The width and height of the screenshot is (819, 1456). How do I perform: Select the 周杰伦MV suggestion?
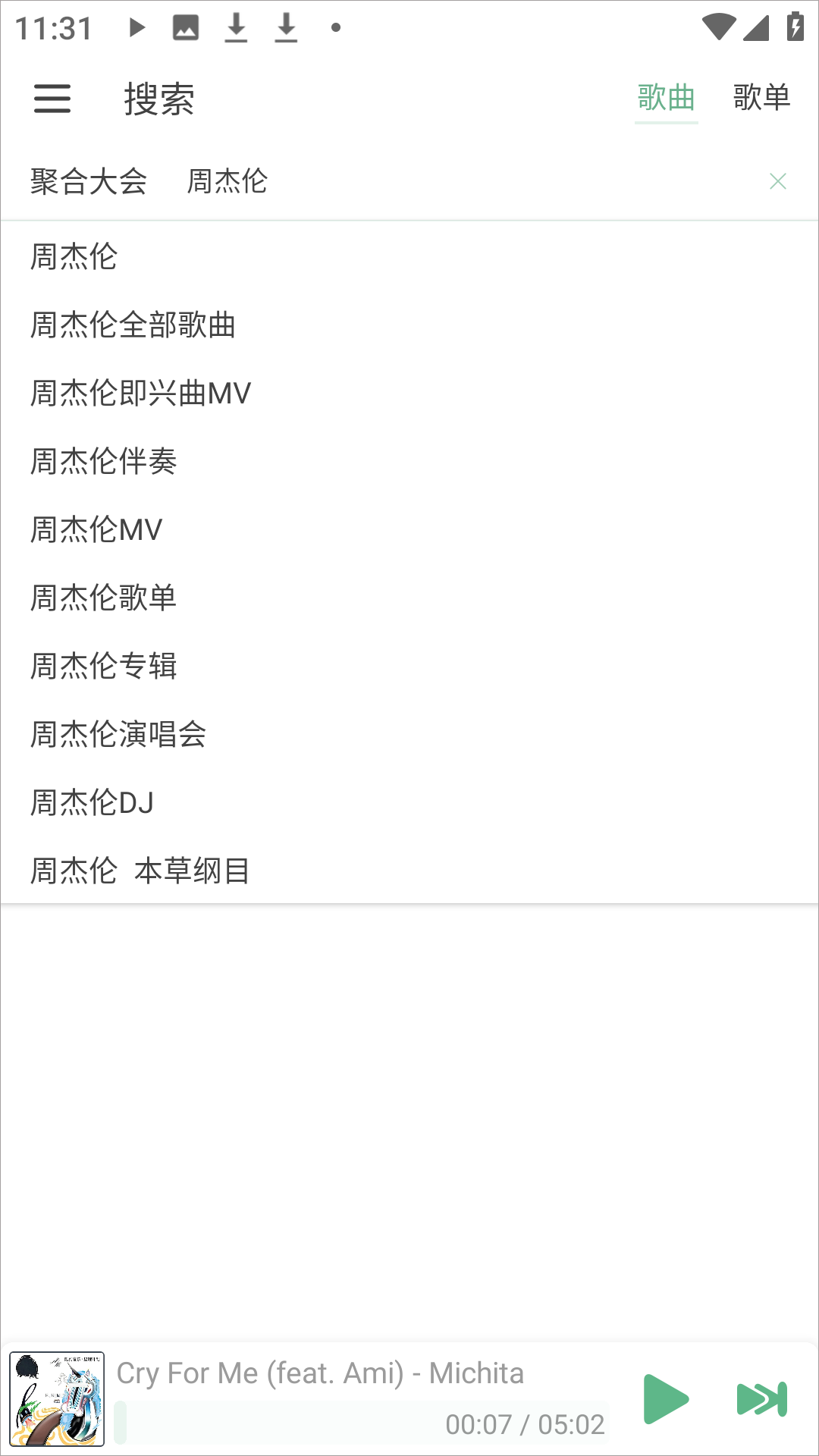409,529
